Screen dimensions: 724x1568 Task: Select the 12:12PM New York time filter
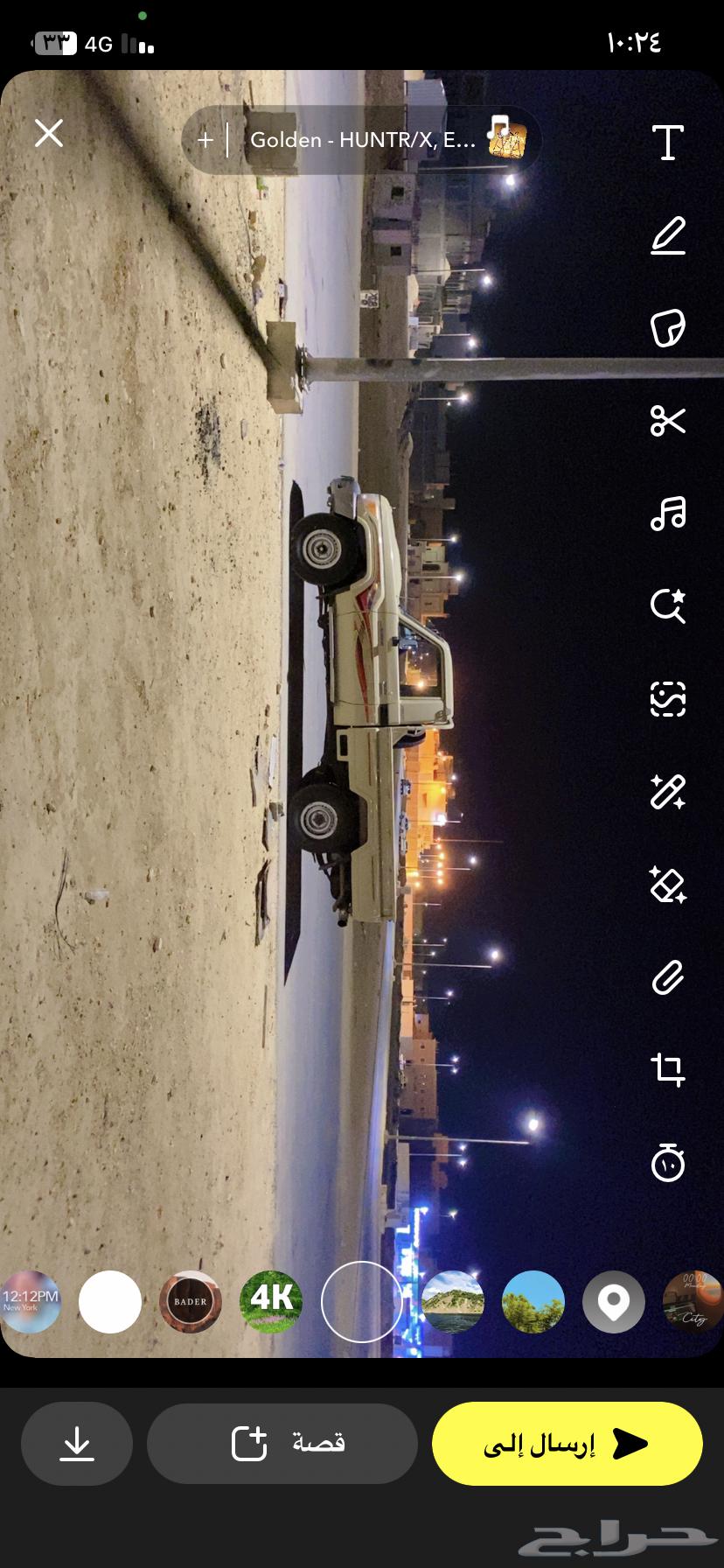30,1302
